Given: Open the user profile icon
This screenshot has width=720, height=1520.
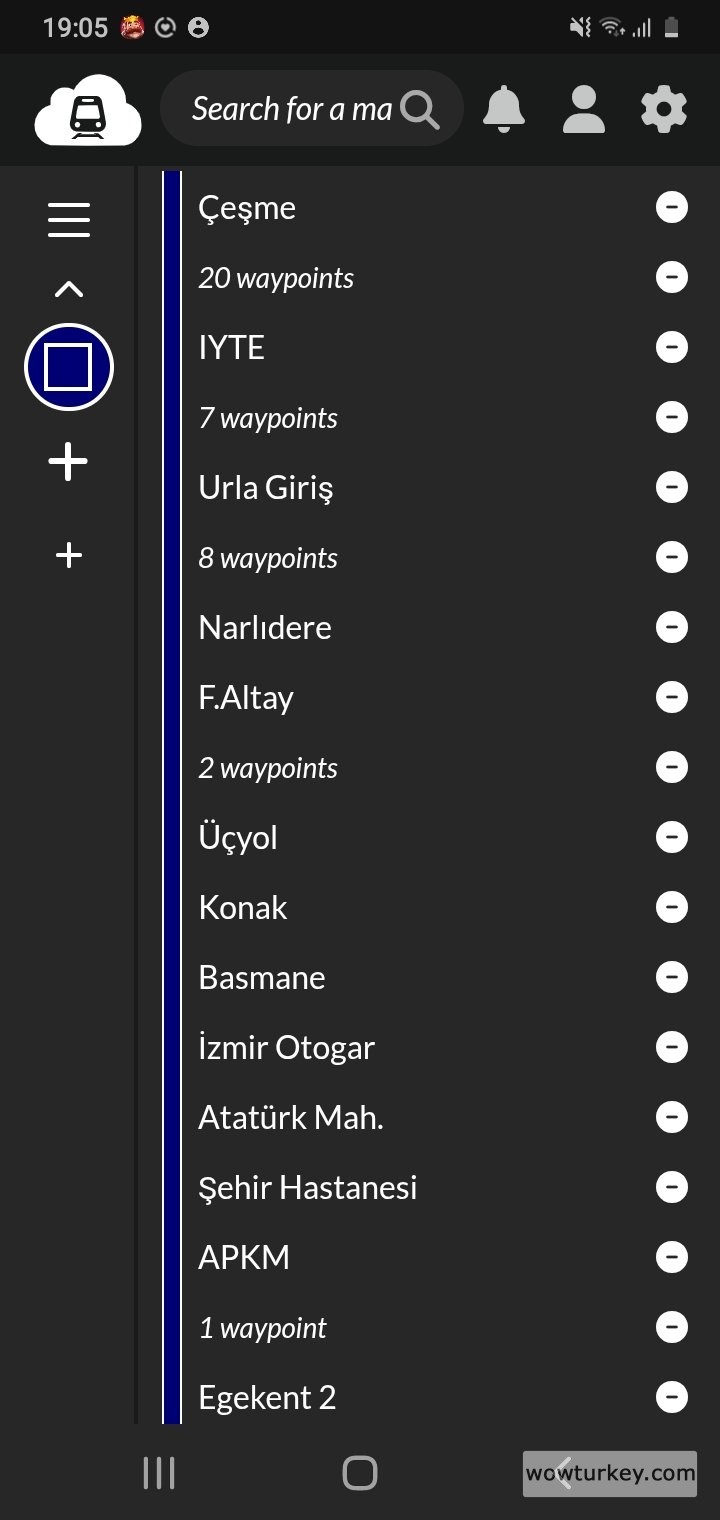Looking at the screenshot, I should (x=584, y=109).
